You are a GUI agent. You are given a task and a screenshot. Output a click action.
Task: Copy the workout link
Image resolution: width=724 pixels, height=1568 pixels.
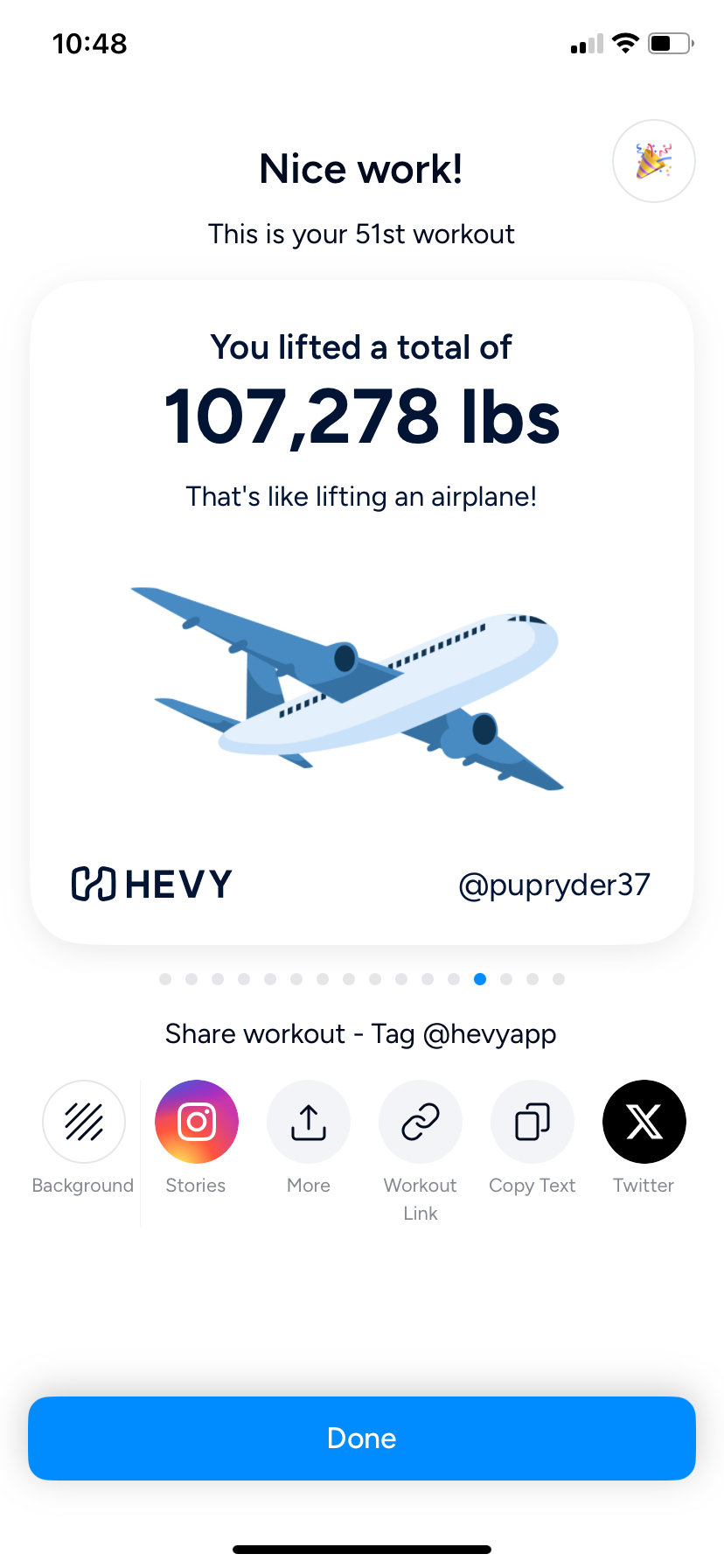pyautogui.click(x=420, y=1122)
